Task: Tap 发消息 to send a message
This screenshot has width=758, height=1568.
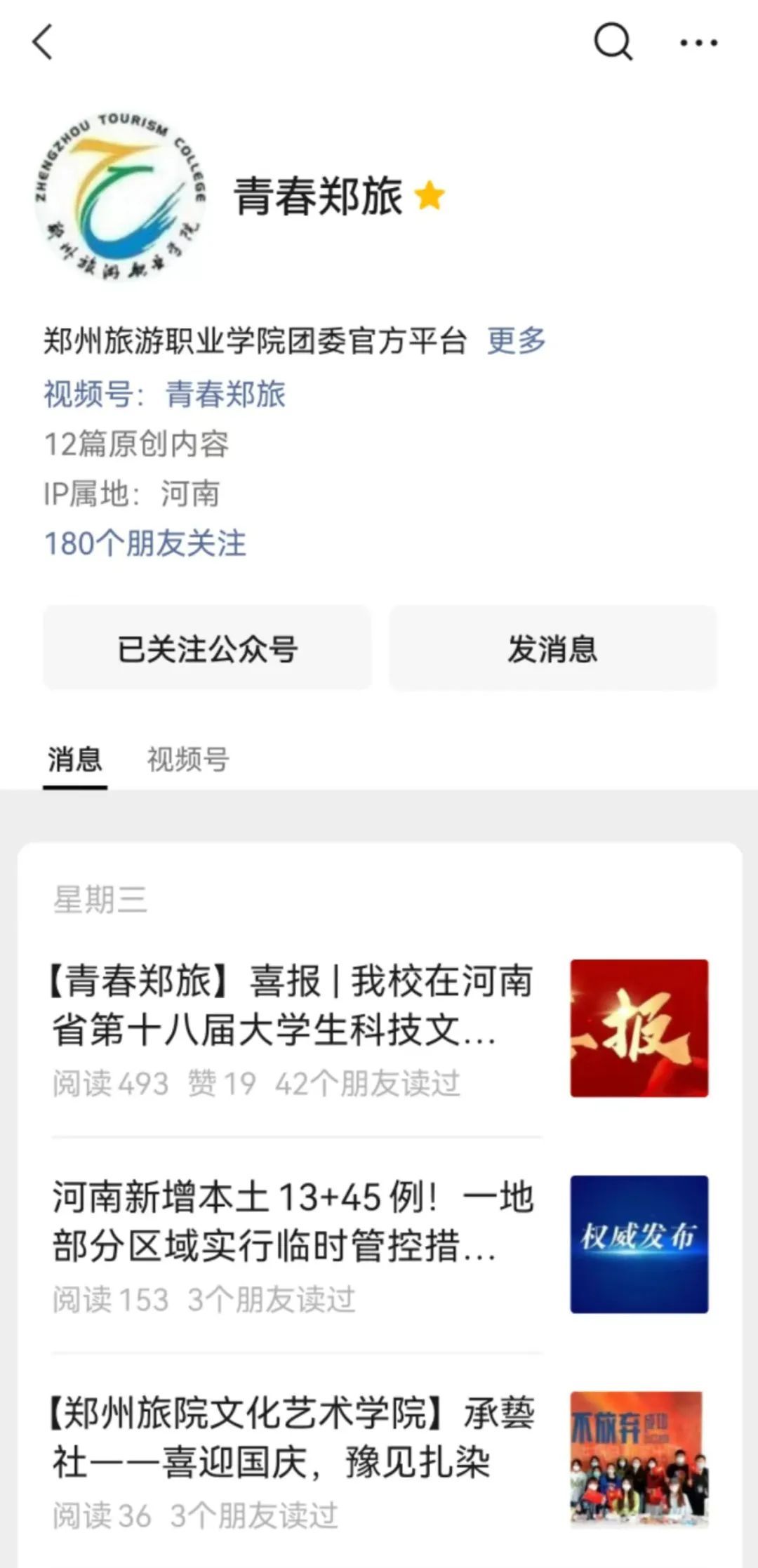Action: point(553,648)
